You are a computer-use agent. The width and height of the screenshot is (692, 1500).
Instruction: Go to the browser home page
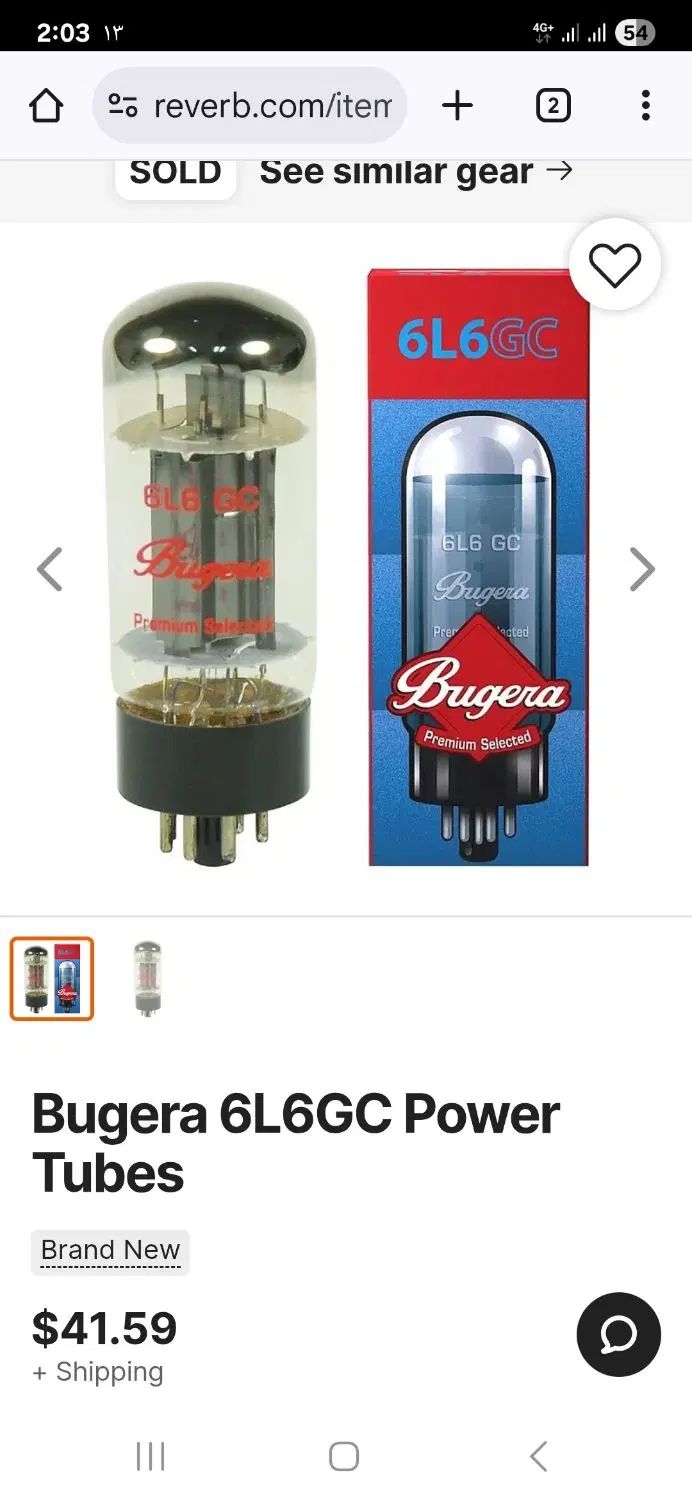tap(46, 105)
